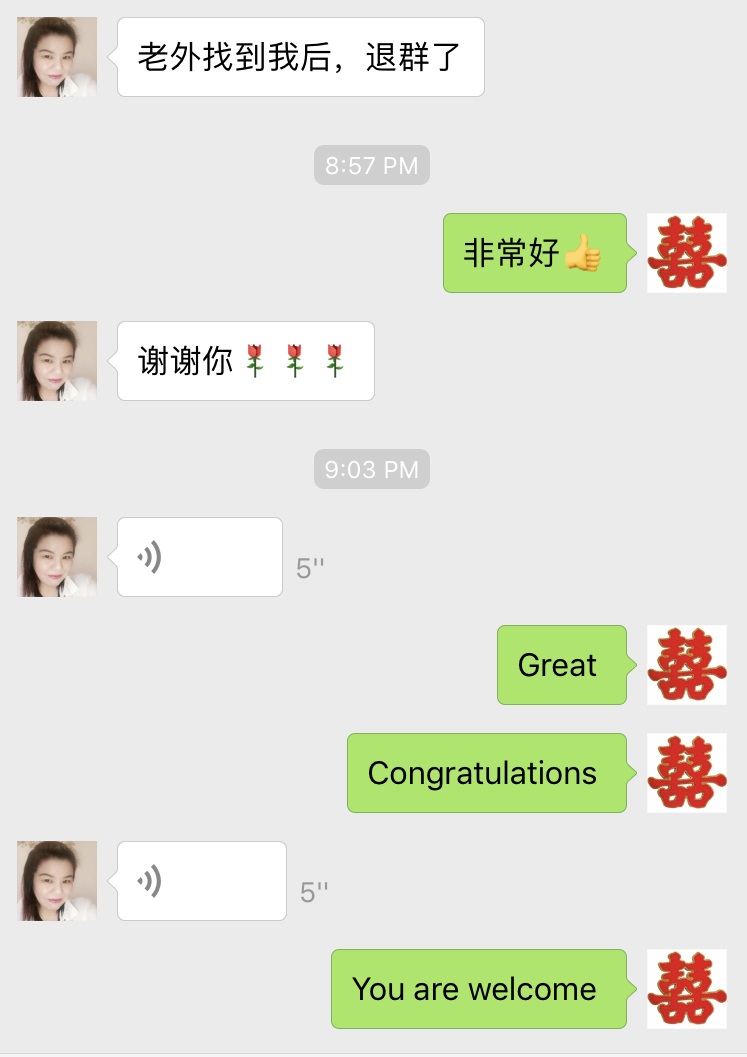
Task: Open the contact's avatar beside the "谢谢你" message
Action: pyautogui.click(x=57, y=361)
